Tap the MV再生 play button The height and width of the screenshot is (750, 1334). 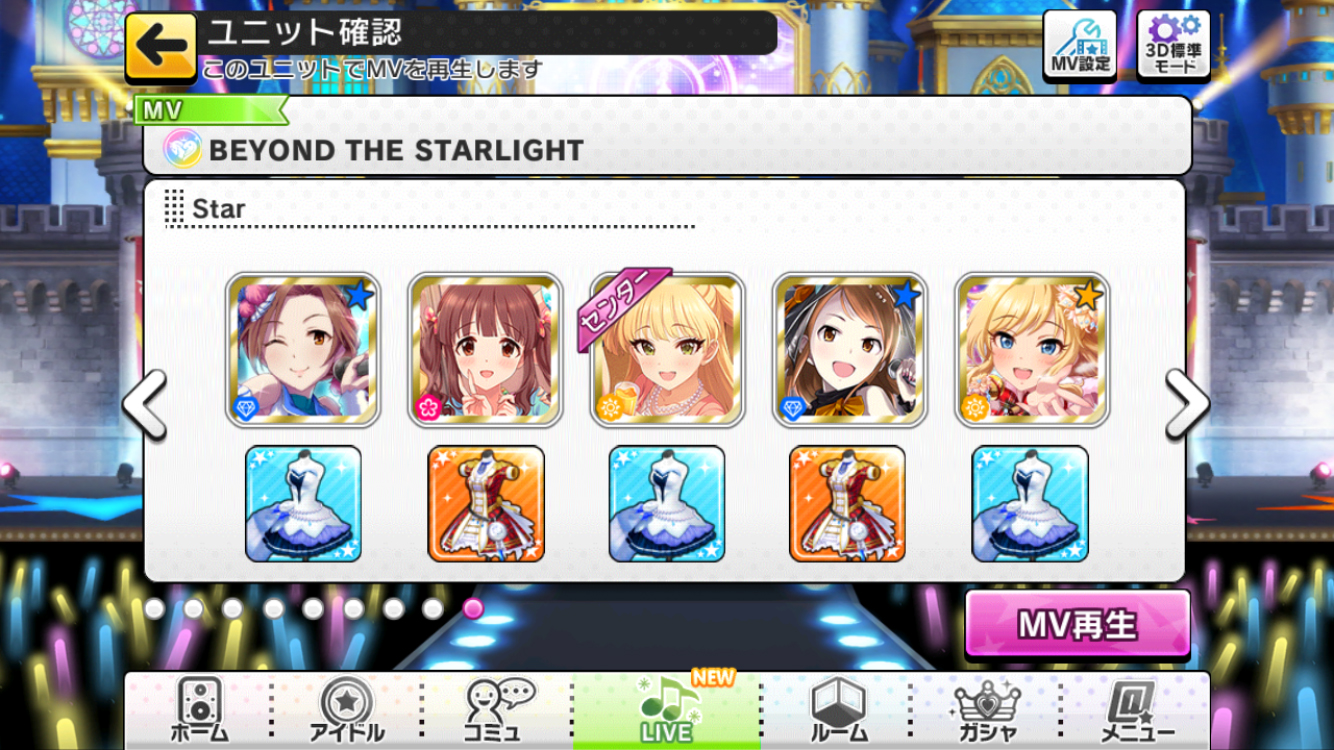point(1077,625)
